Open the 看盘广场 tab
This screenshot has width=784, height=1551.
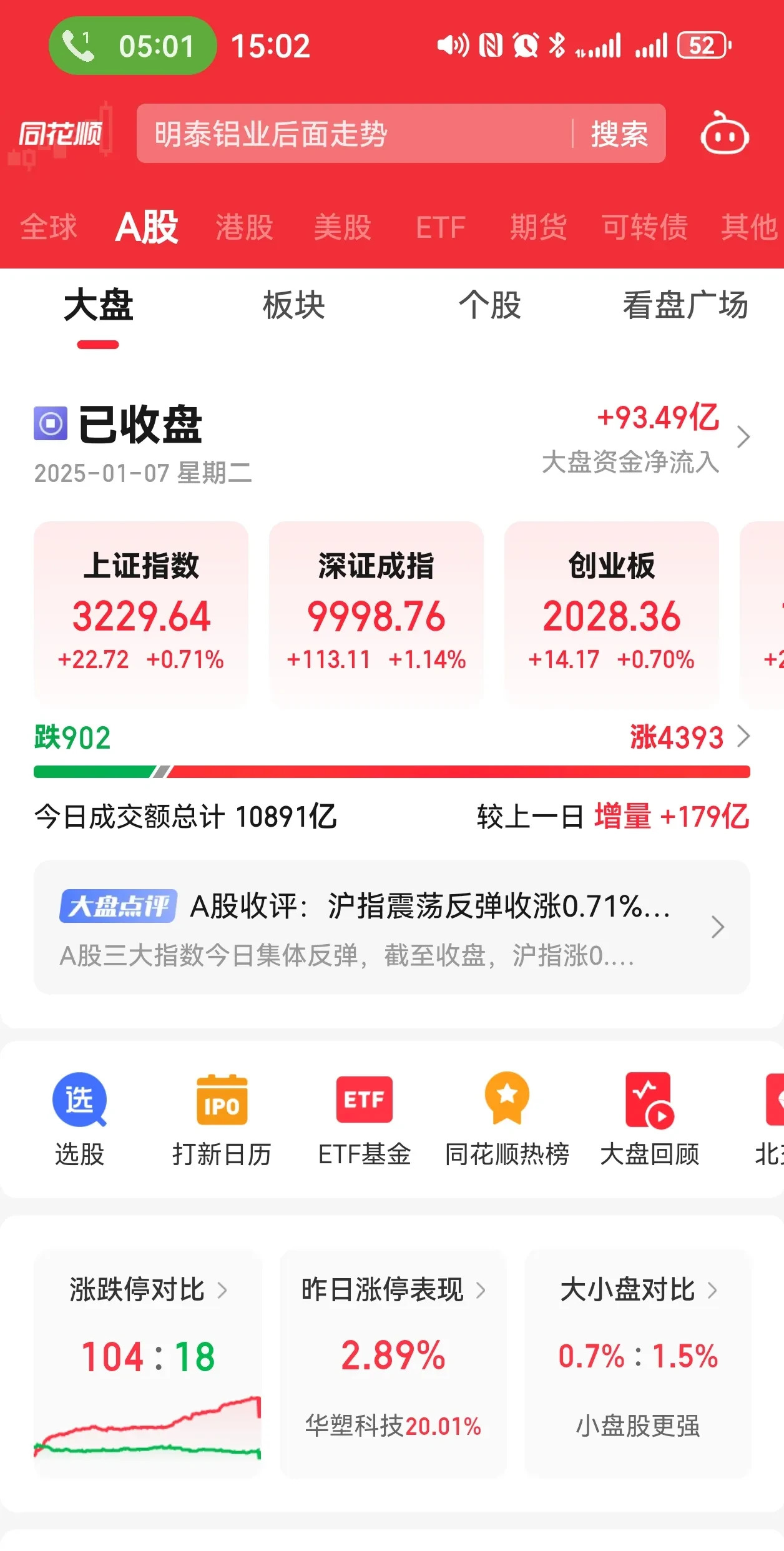tap(687, 306)
